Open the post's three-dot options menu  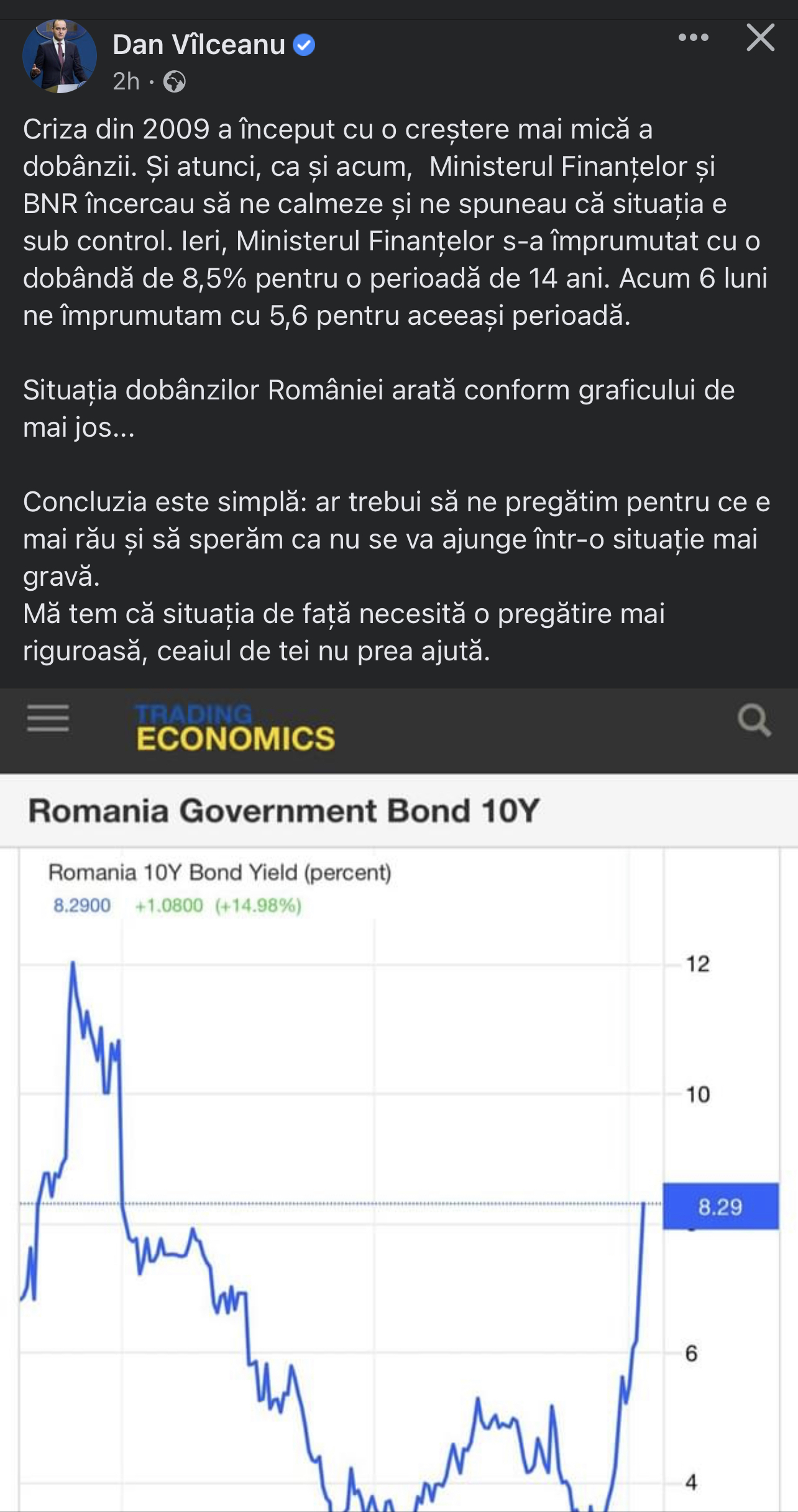694,38
